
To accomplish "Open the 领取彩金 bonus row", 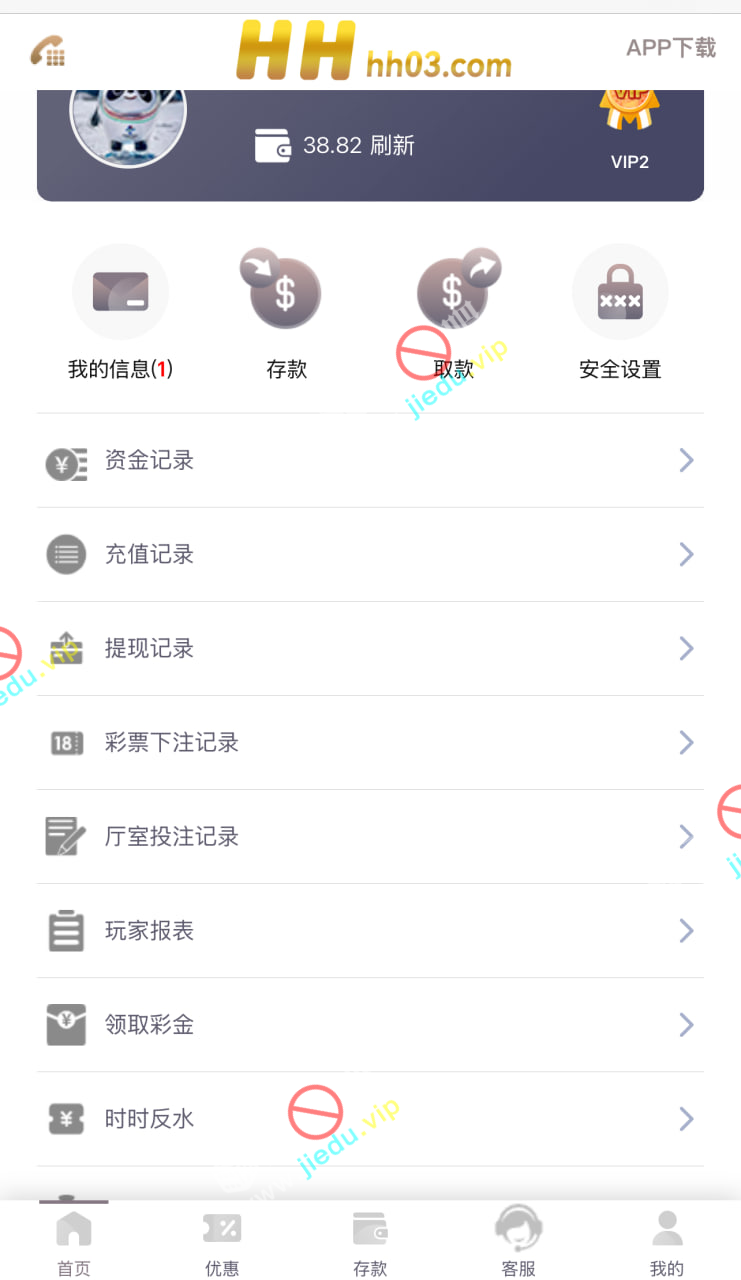I will (370, 1025).
